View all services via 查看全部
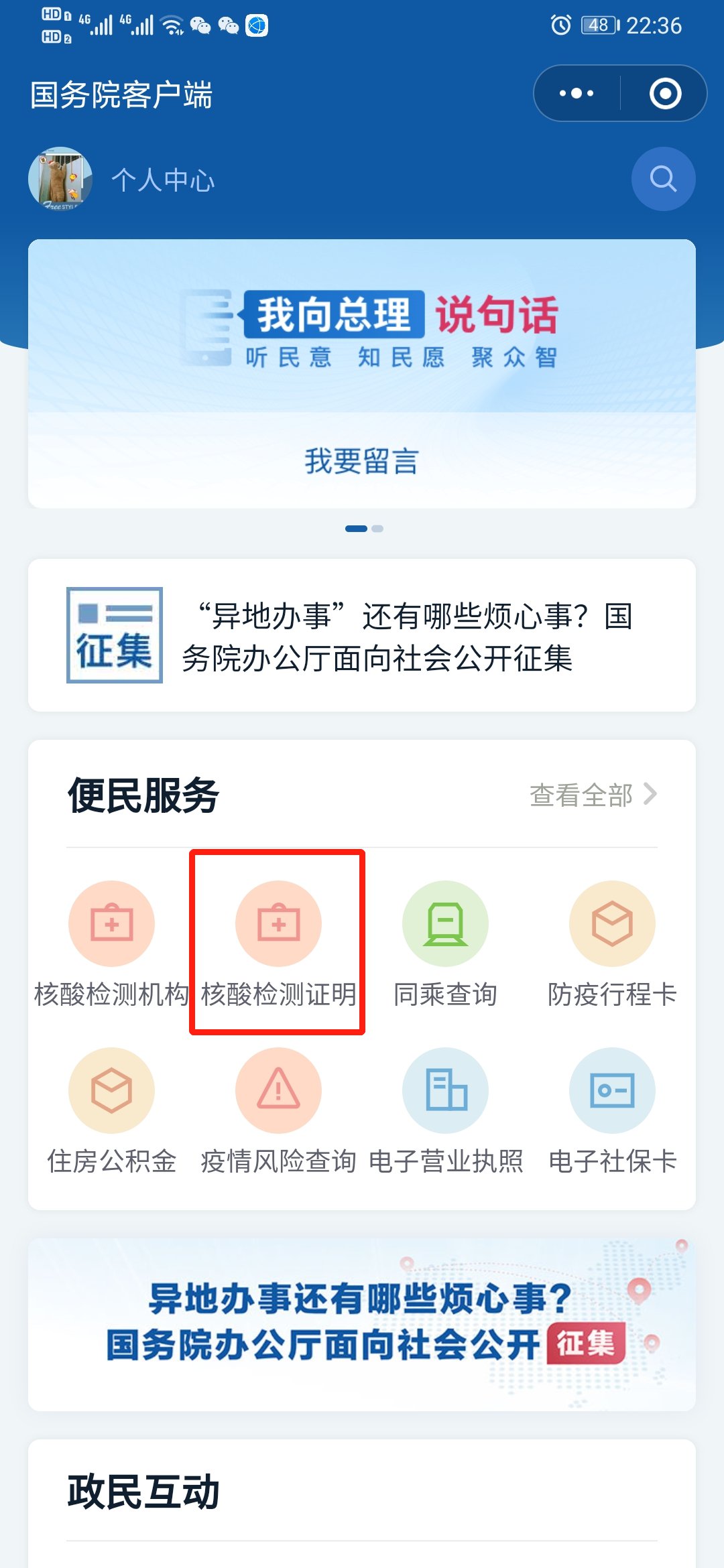 click(593, 795)
